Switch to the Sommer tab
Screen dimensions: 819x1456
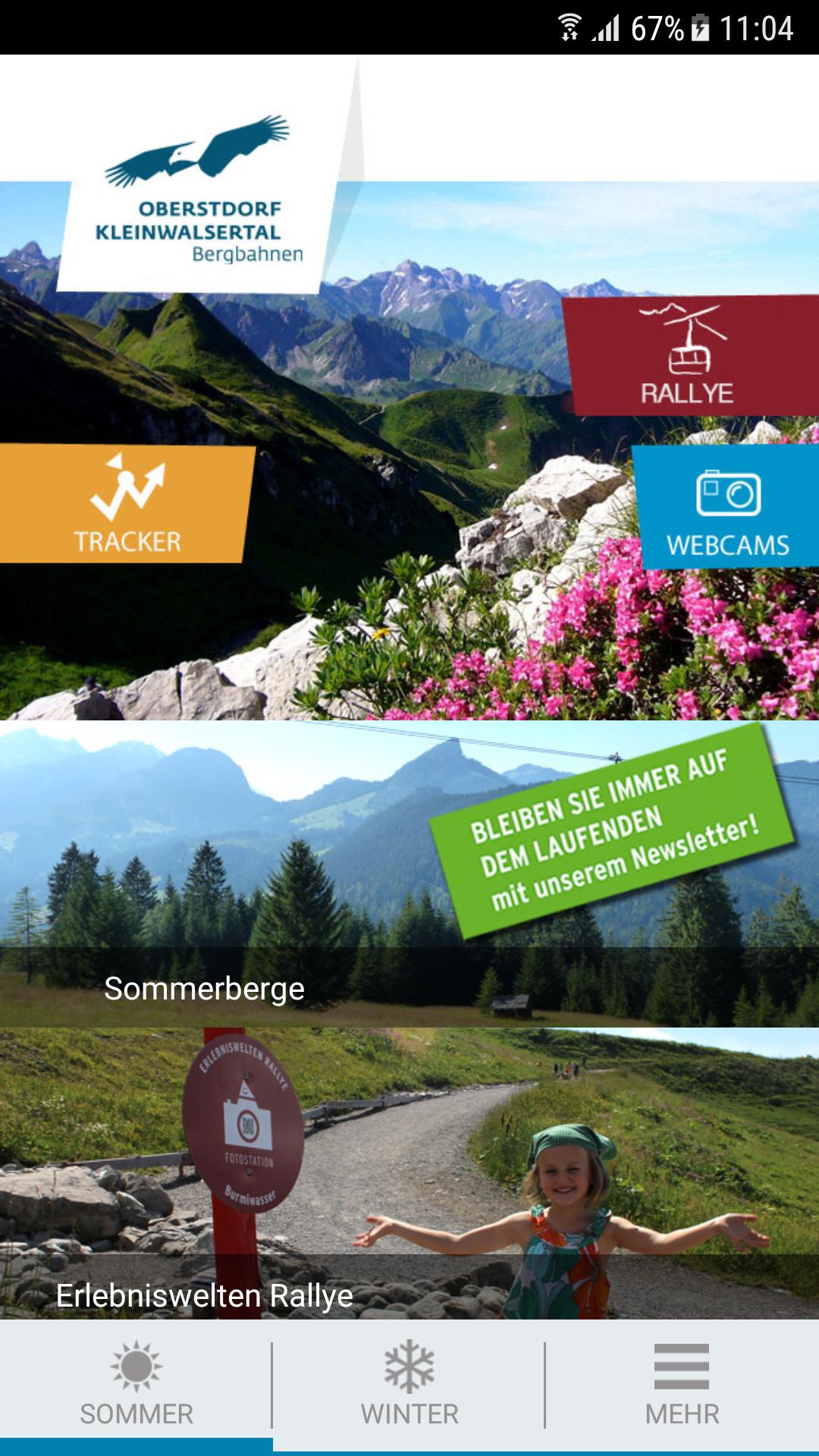pos(136,1385)
